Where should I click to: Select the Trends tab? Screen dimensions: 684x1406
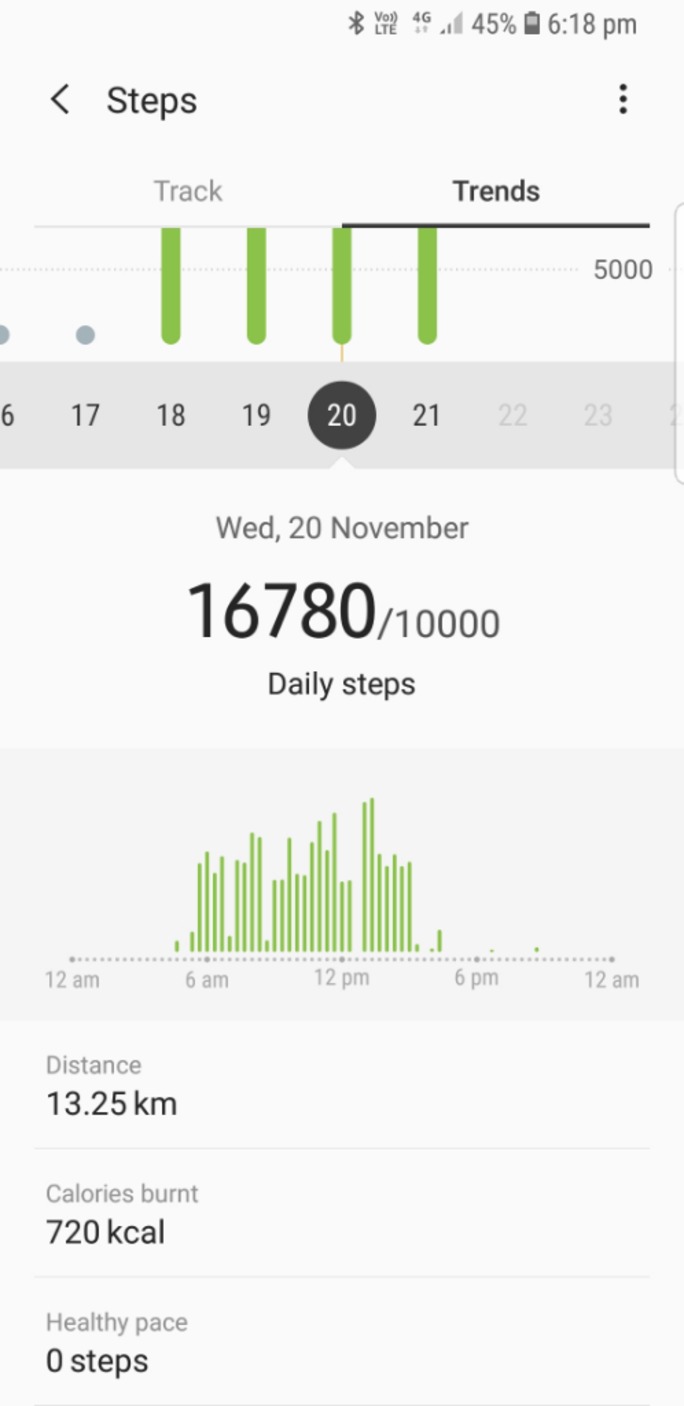(495, 191)
